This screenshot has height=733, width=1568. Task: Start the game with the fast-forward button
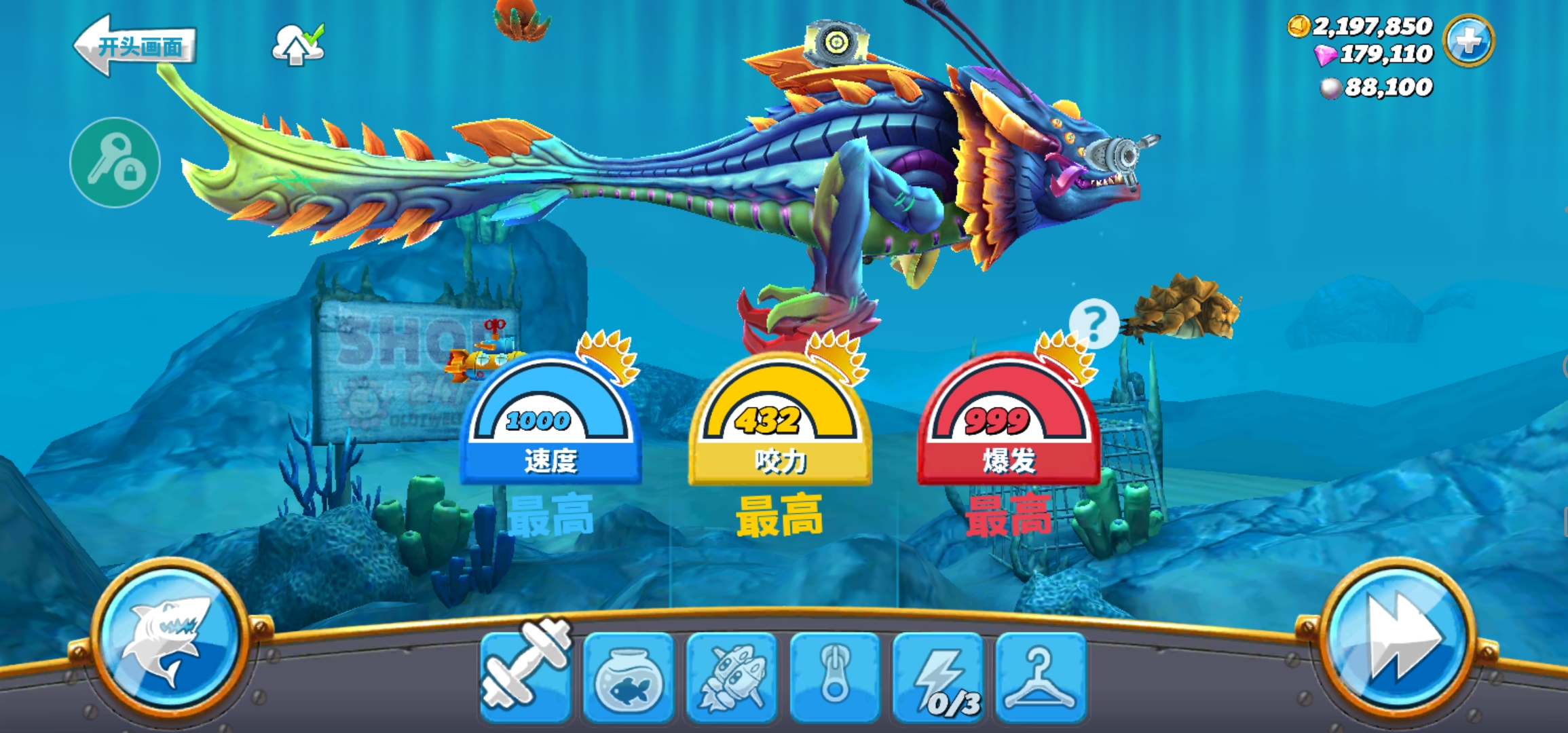(x=1400, y=639)
